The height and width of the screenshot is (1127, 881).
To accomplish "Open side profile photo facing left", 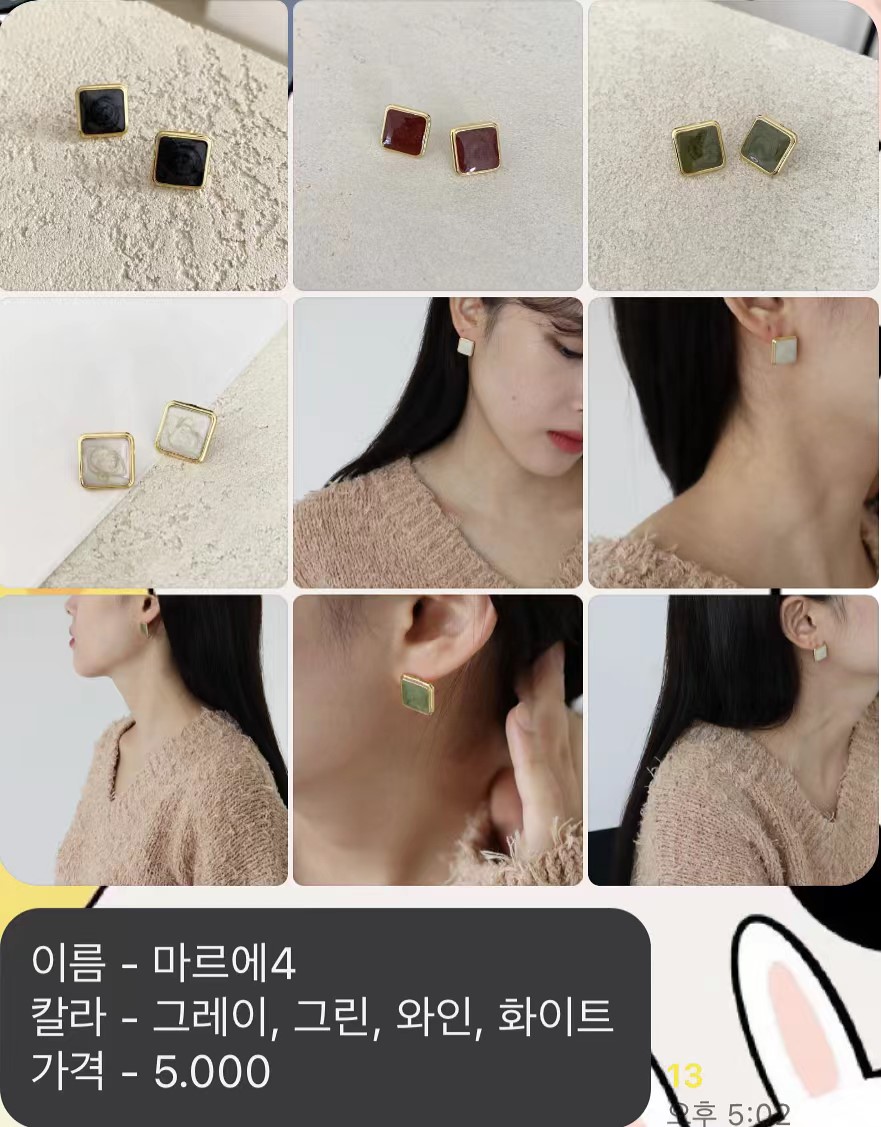I will coord(143,740).
